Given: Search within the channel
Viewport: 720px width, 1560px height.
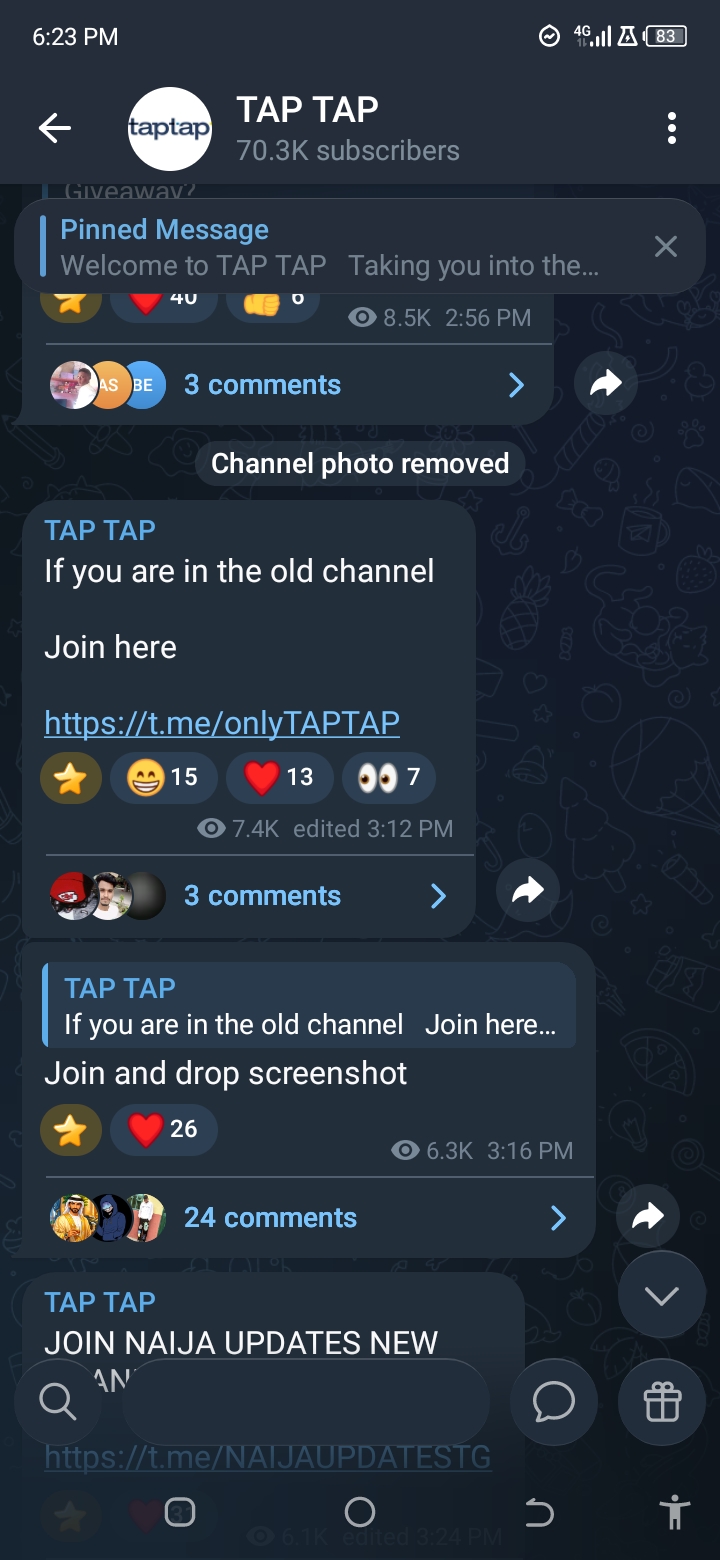Looking at the screenshot, I should [x=57, y=1402].
